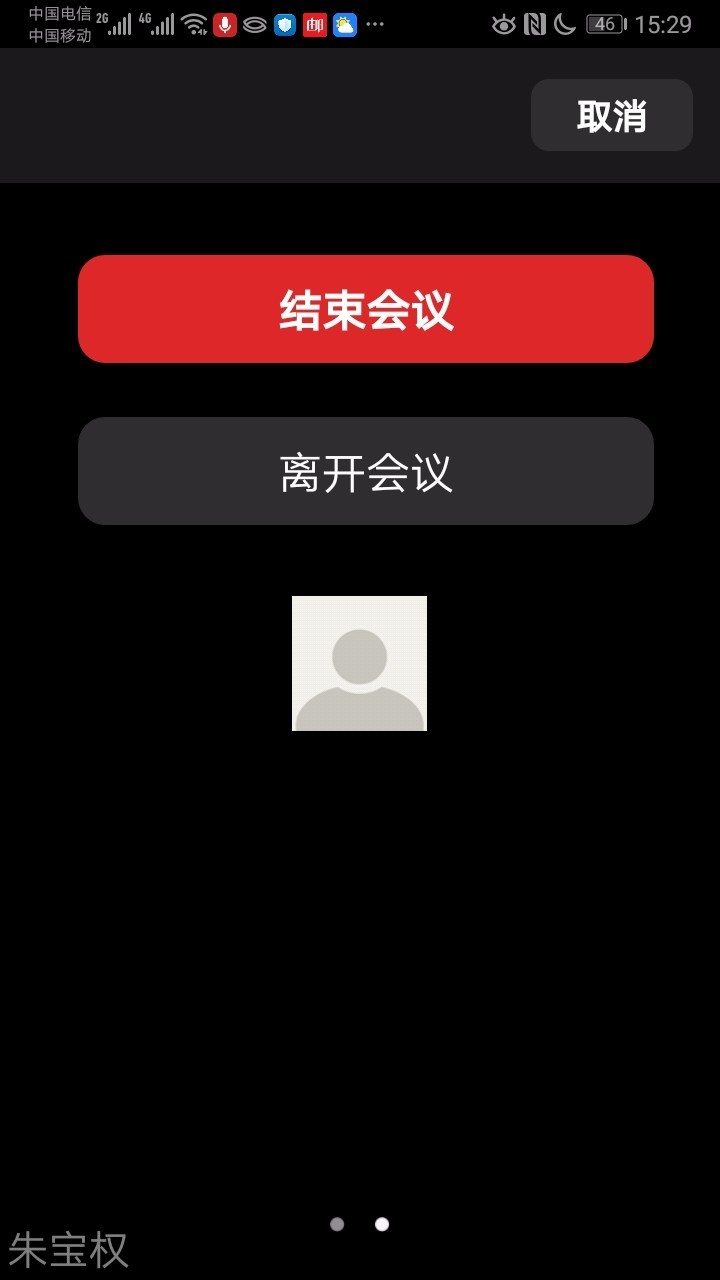The image size is (720, 1280).
Task: Tap 取消 to cancel leaving
Action: pyautogui.click(x=611, y=116)
